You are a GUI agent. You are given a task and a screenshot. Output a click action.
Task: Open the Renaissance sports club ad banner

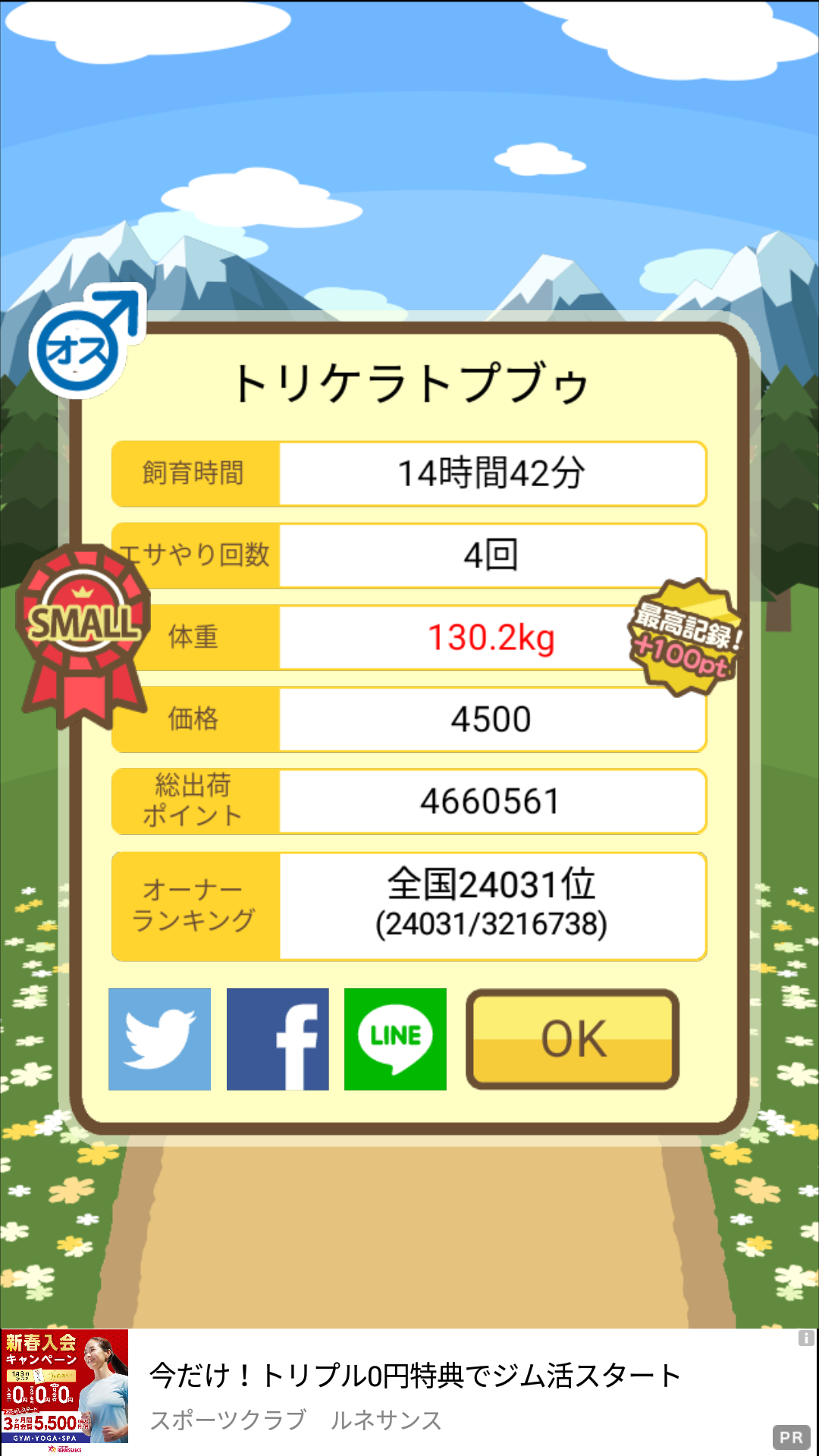(x=409, y=1392)
